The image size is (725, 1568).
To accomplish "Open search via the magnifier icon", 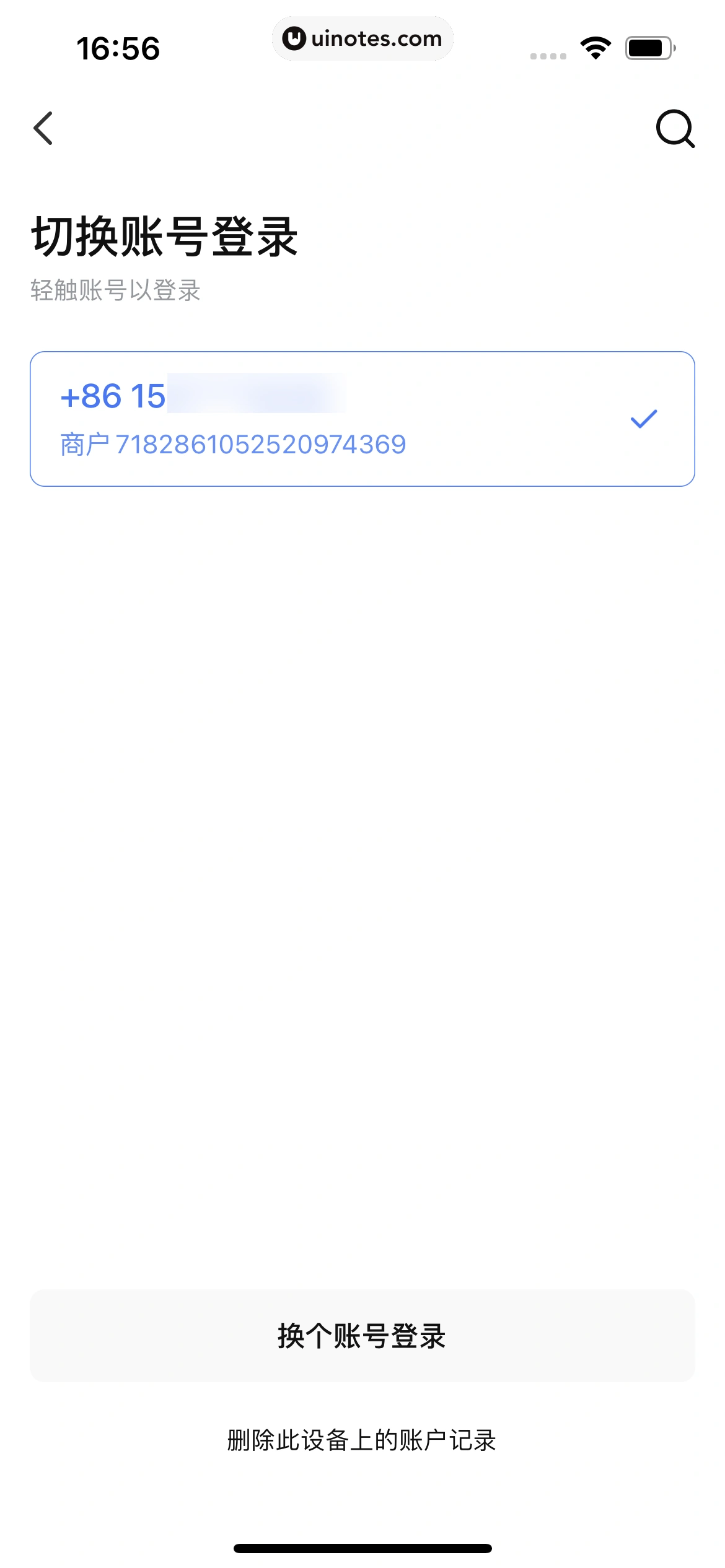I will tap(675, 129).
